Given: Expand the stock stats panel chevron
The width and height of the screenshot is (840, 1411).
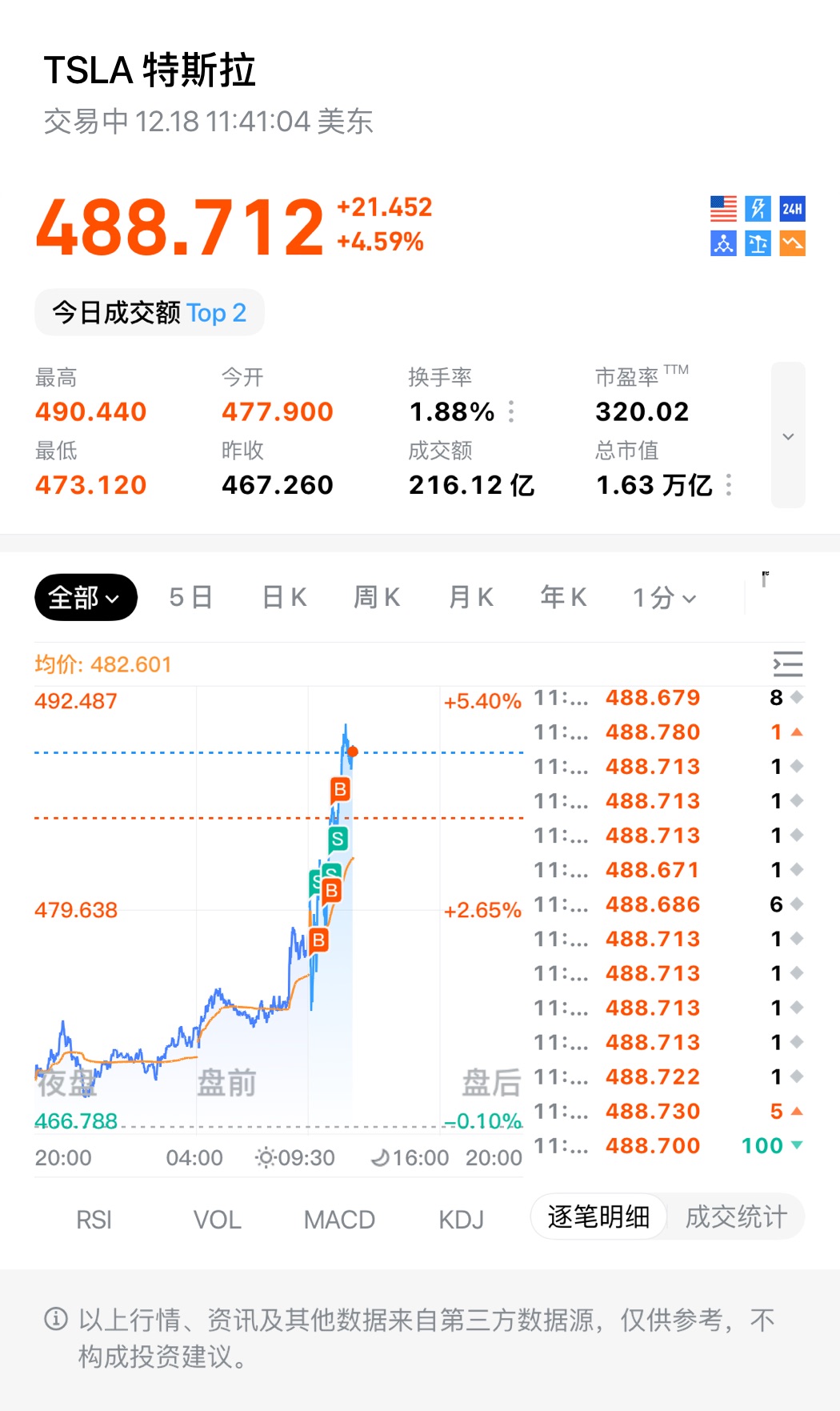Looking at the screenshot, I should (x=788, y=436).
